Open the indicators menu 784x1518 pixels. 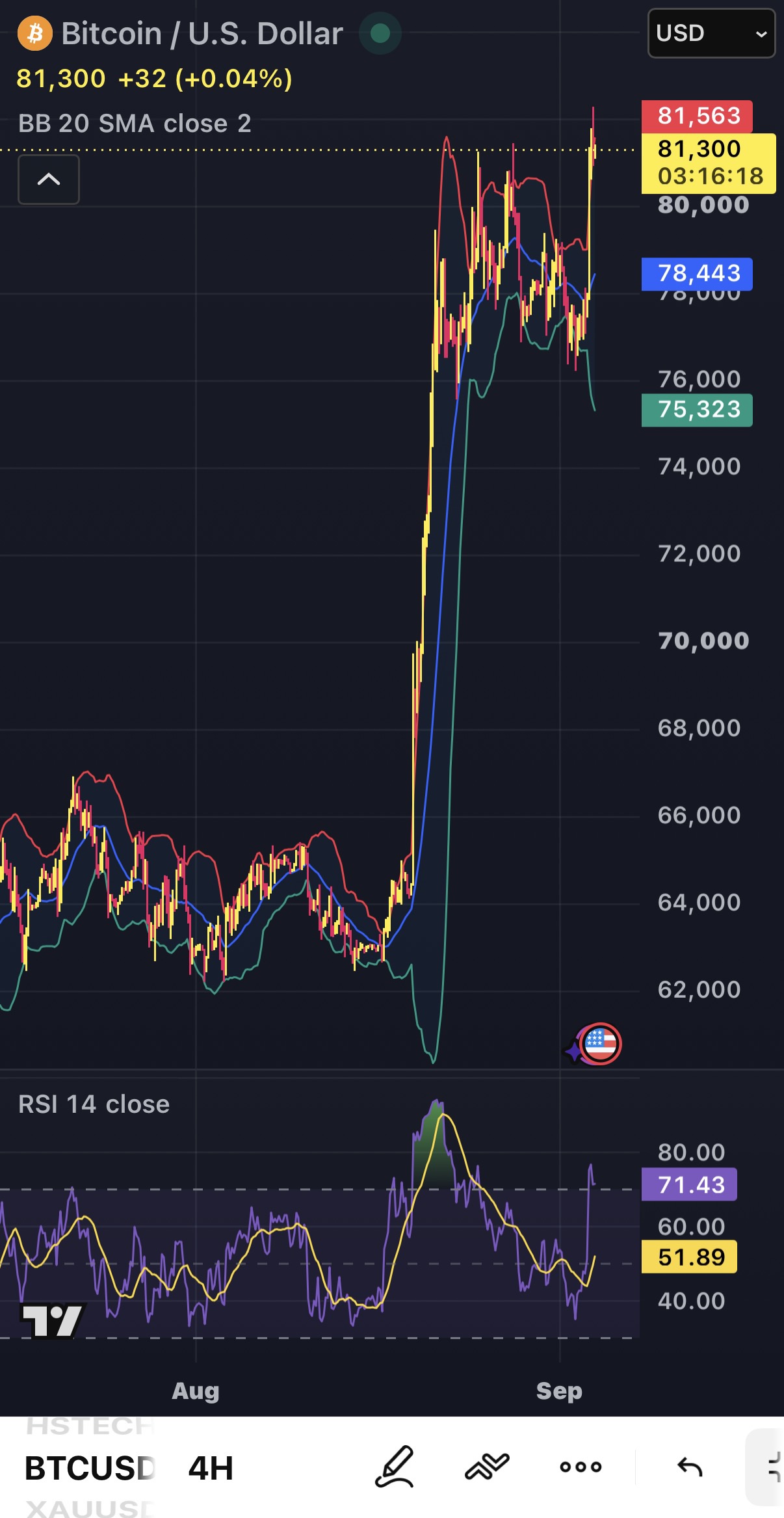point(487,1467)
